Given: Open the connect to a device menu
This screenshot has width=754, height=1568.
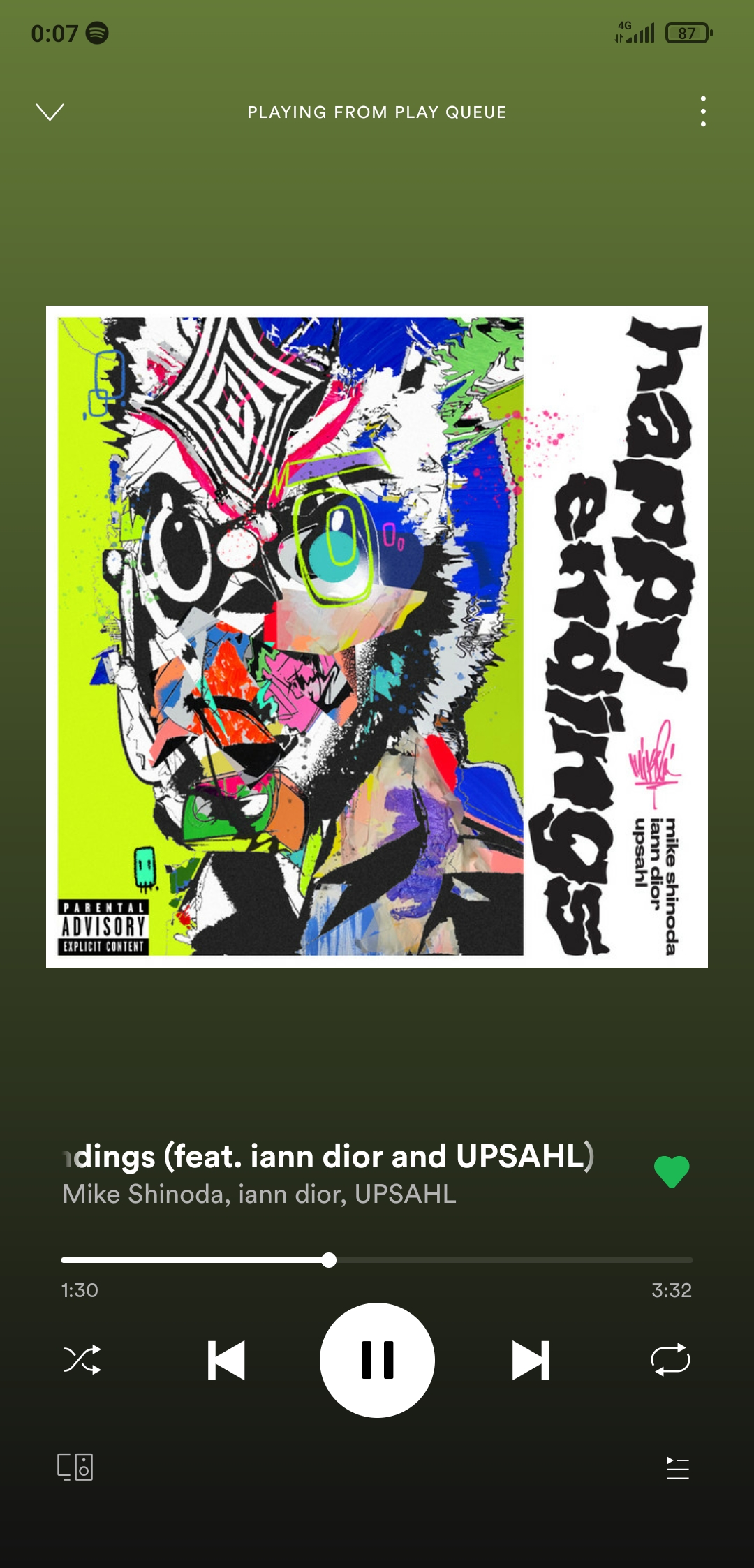Looking at the screenshot, I should point(75,1467).
